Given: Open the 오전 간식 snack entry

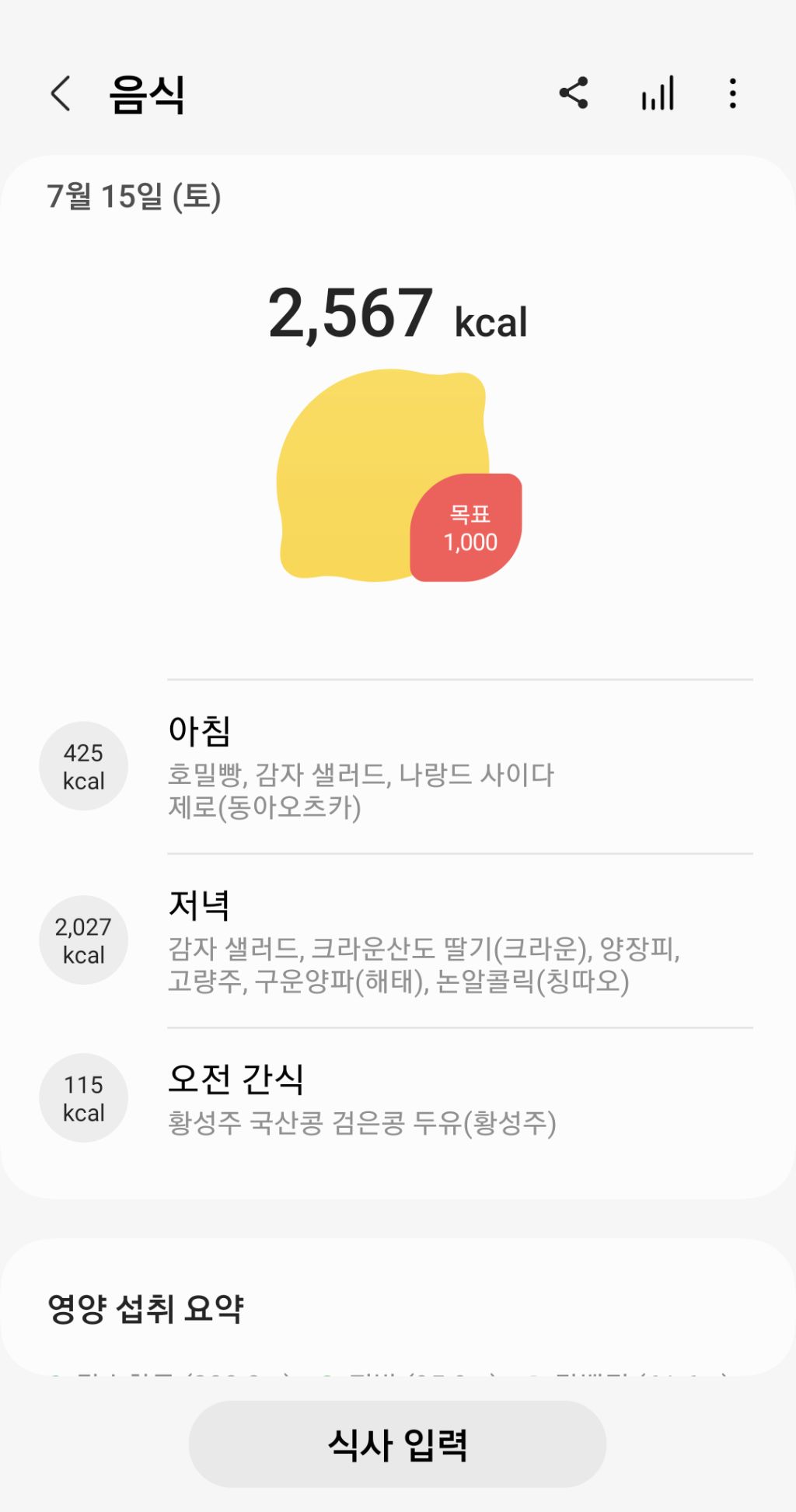Looking at the screenshot, I should click(236, 1076).
